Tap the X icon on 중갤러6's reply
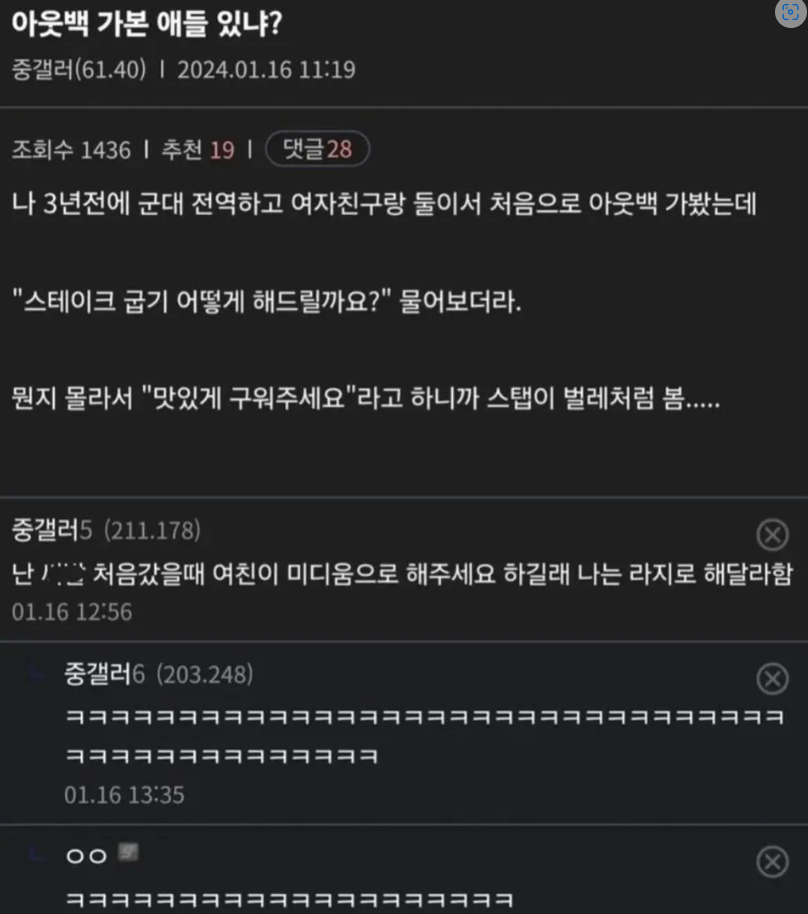808x914 pixels. 772,679
